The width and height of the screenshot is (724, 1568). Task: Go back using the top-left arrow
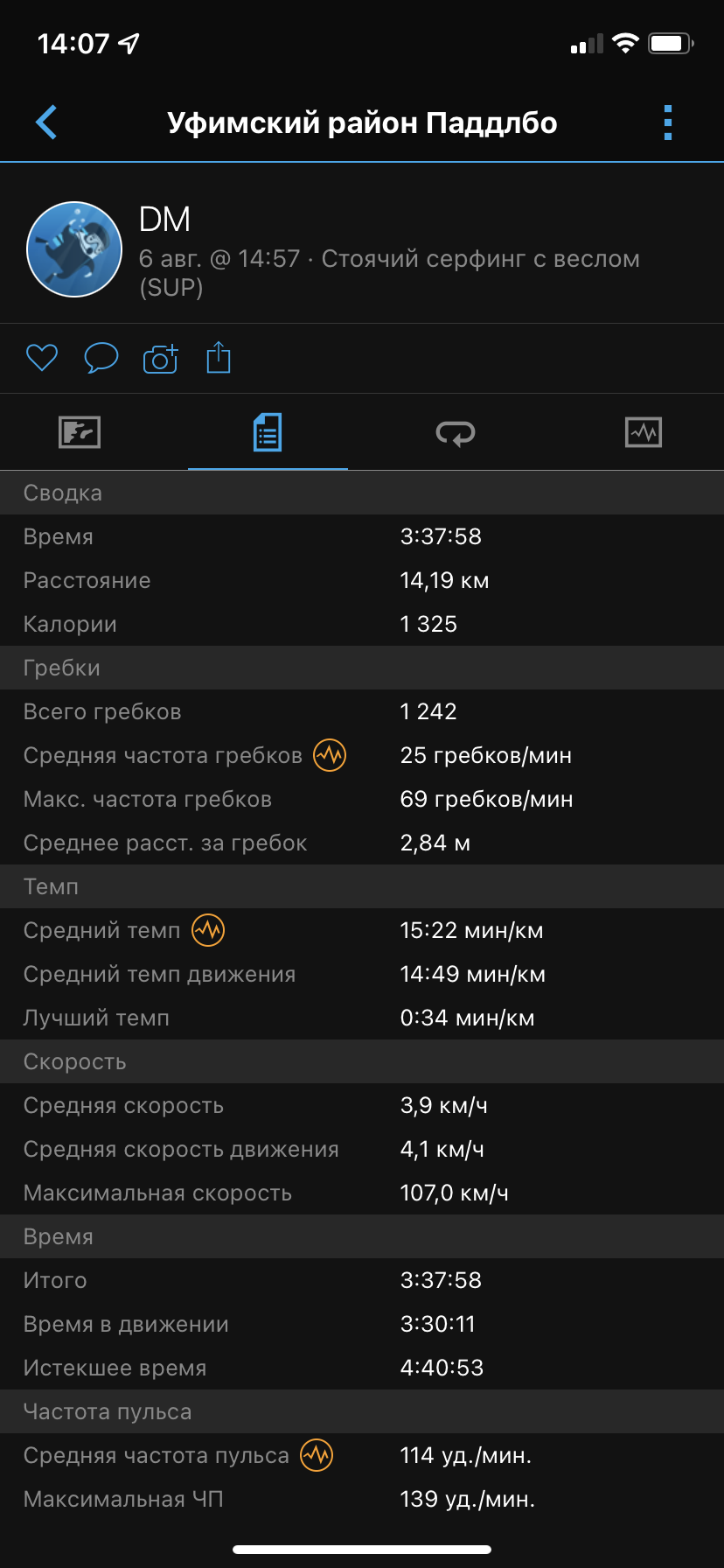coord(46,122)
